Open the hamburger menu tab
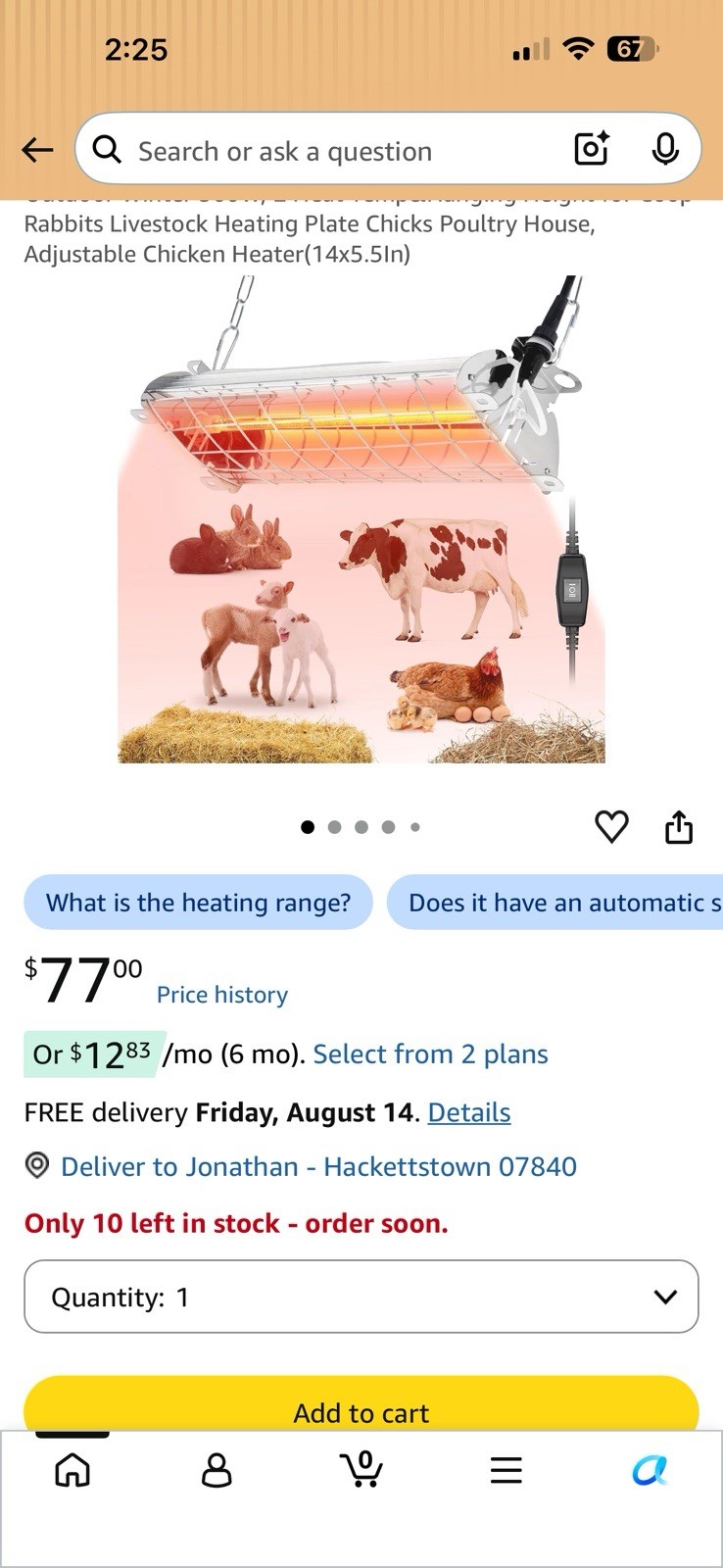Screen dimensions: 723x1568 [506, 1470]
